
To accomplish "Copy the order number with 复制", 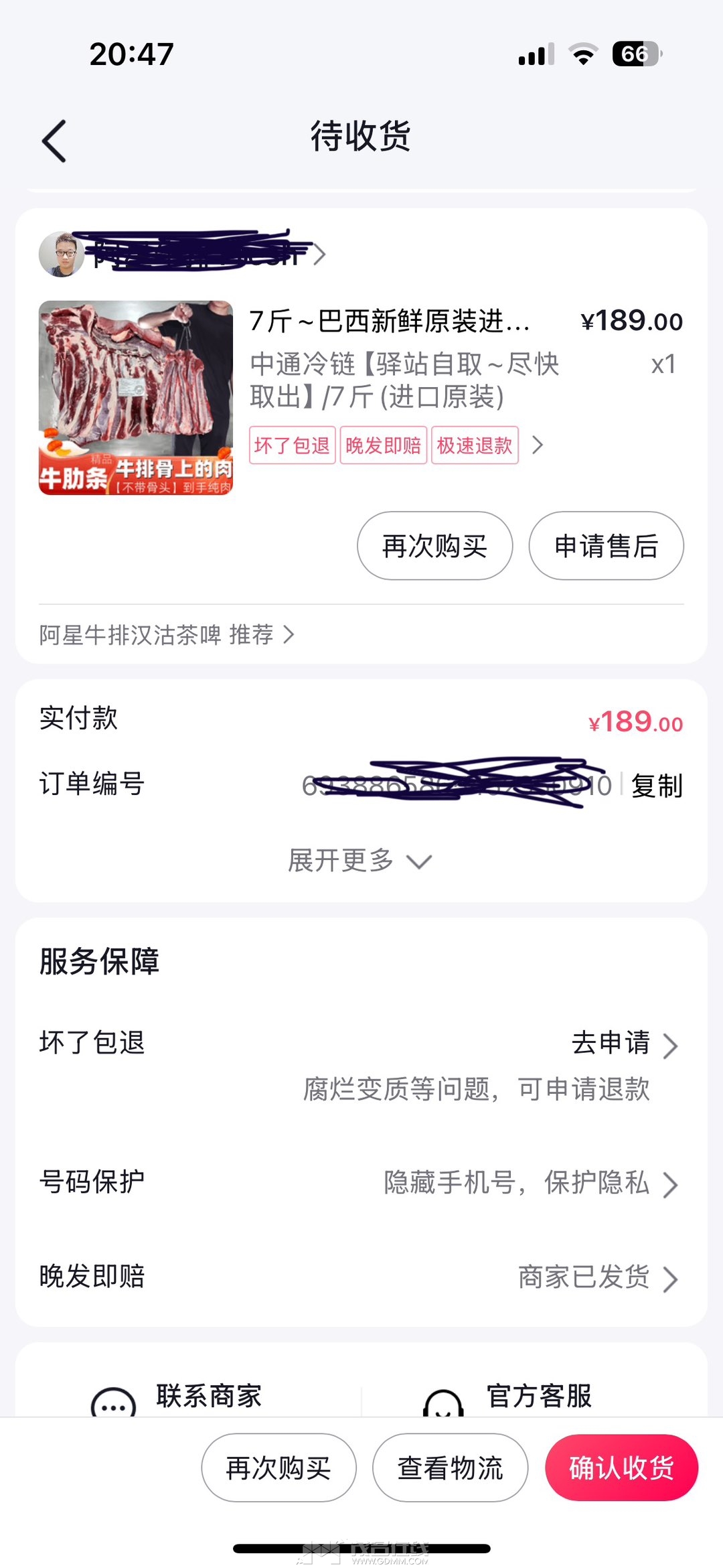I will tap(657, 786).
